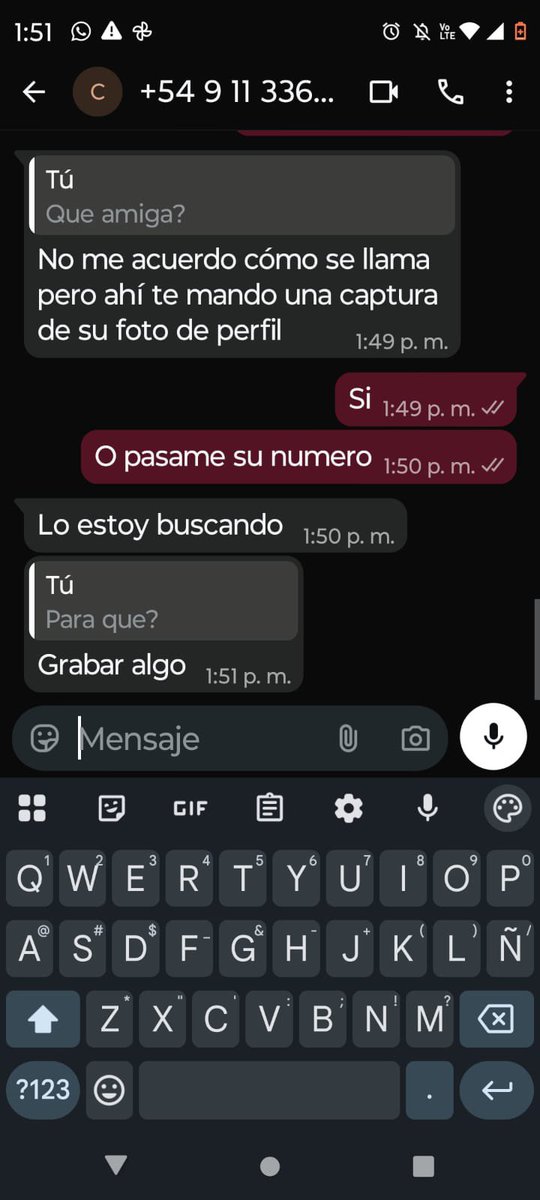Open keyboard settings gear
Image resolution: width=540 pixels, height=1200 pixels.
[x=348, y=808]
